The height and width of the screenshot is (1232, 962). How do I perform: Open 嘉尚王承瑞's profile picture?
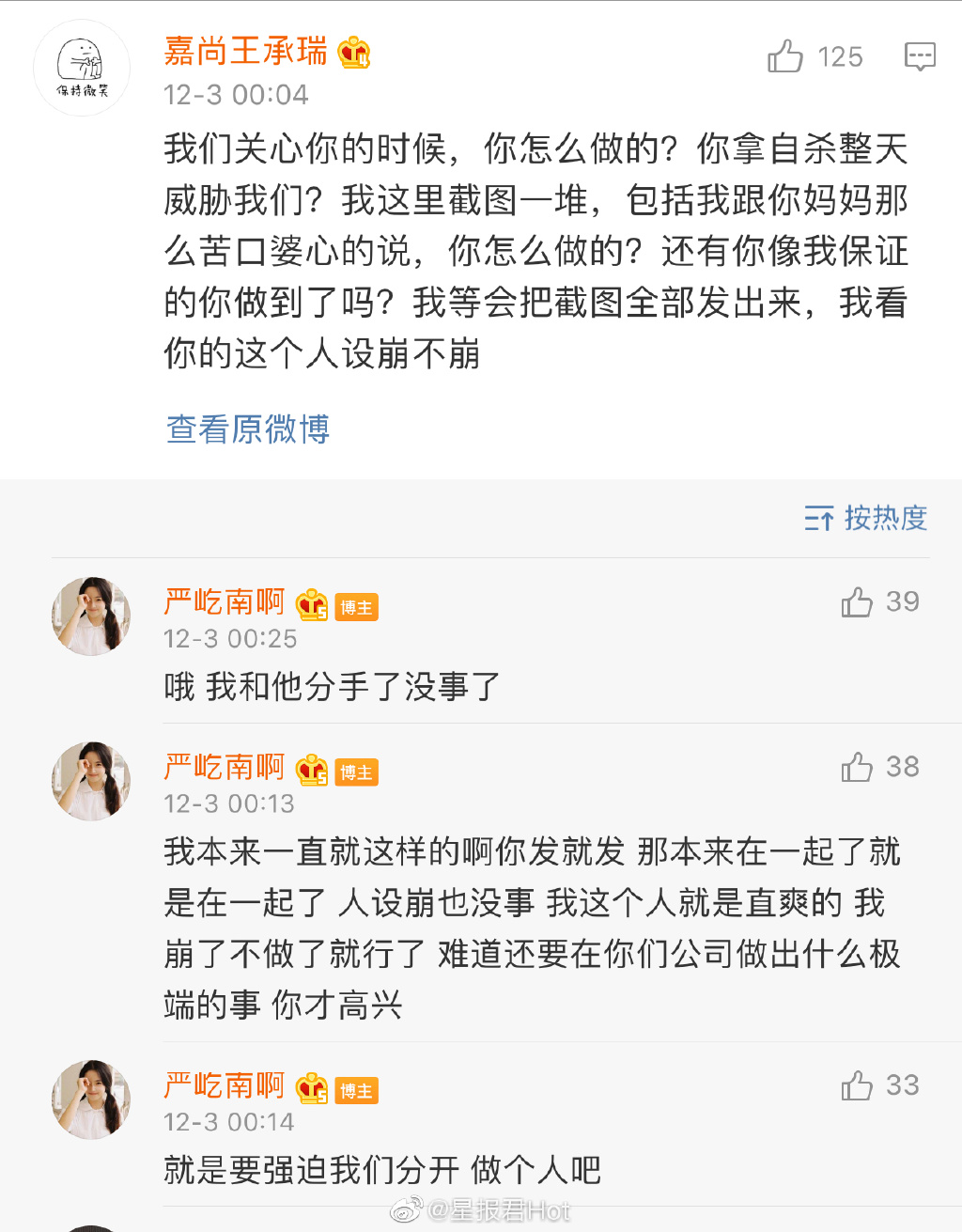pos(82,69)
